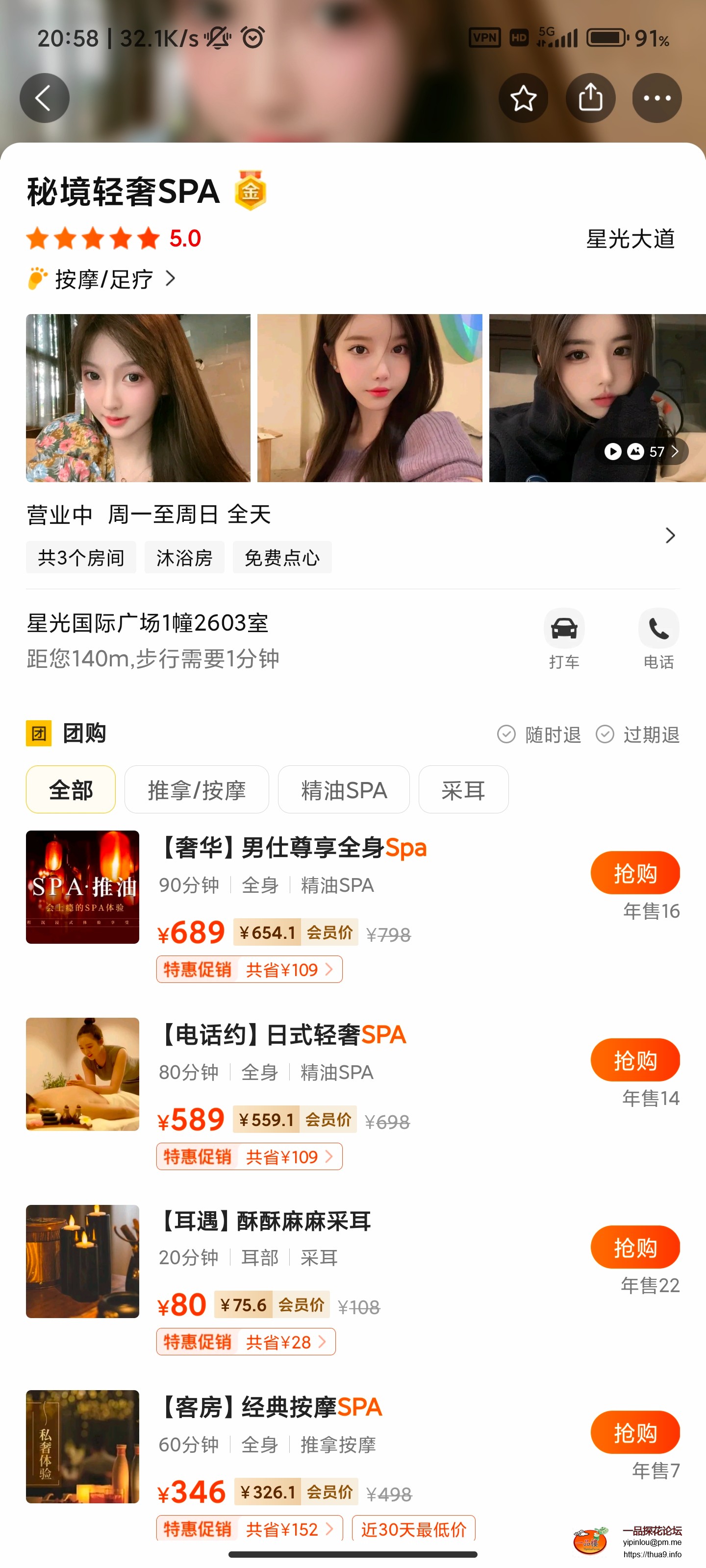Expand business hours via the right chevron
The width and height of the screenshot is (706, 1568).
coord(670,535)
